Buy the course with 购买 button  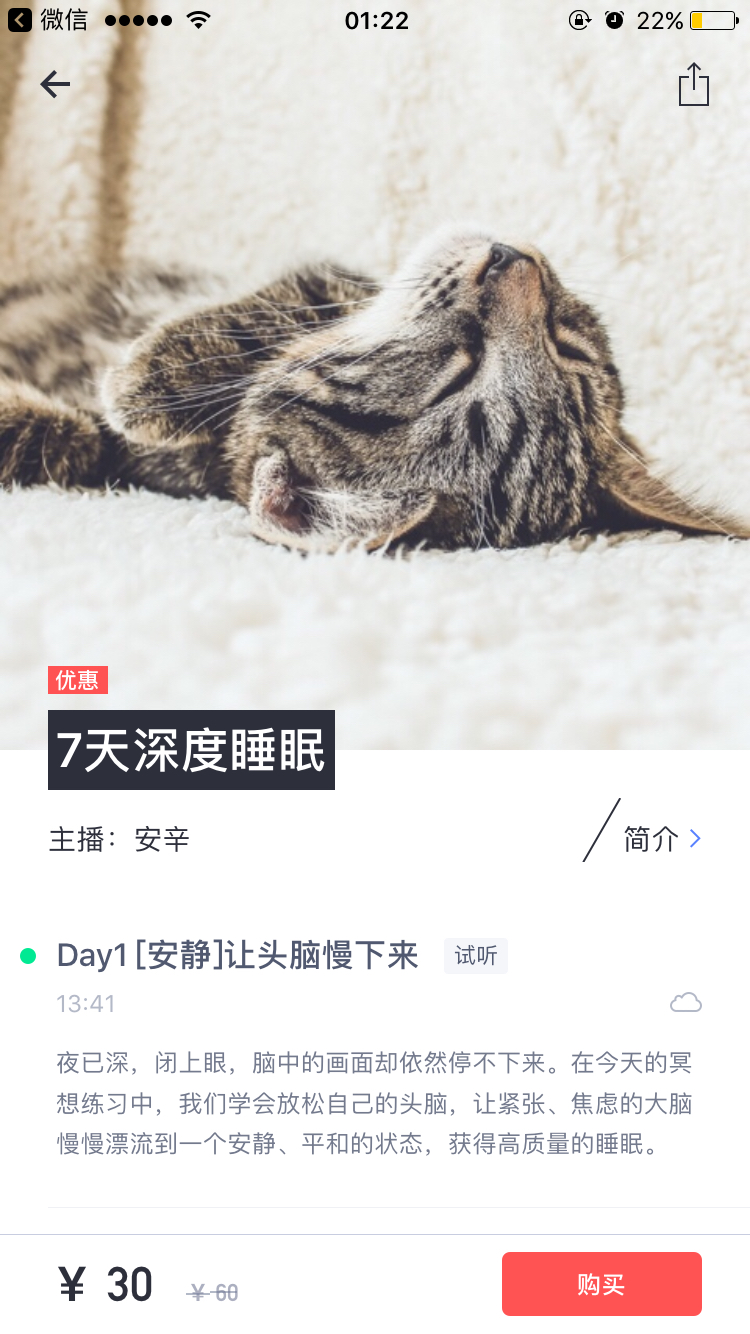602,1284
